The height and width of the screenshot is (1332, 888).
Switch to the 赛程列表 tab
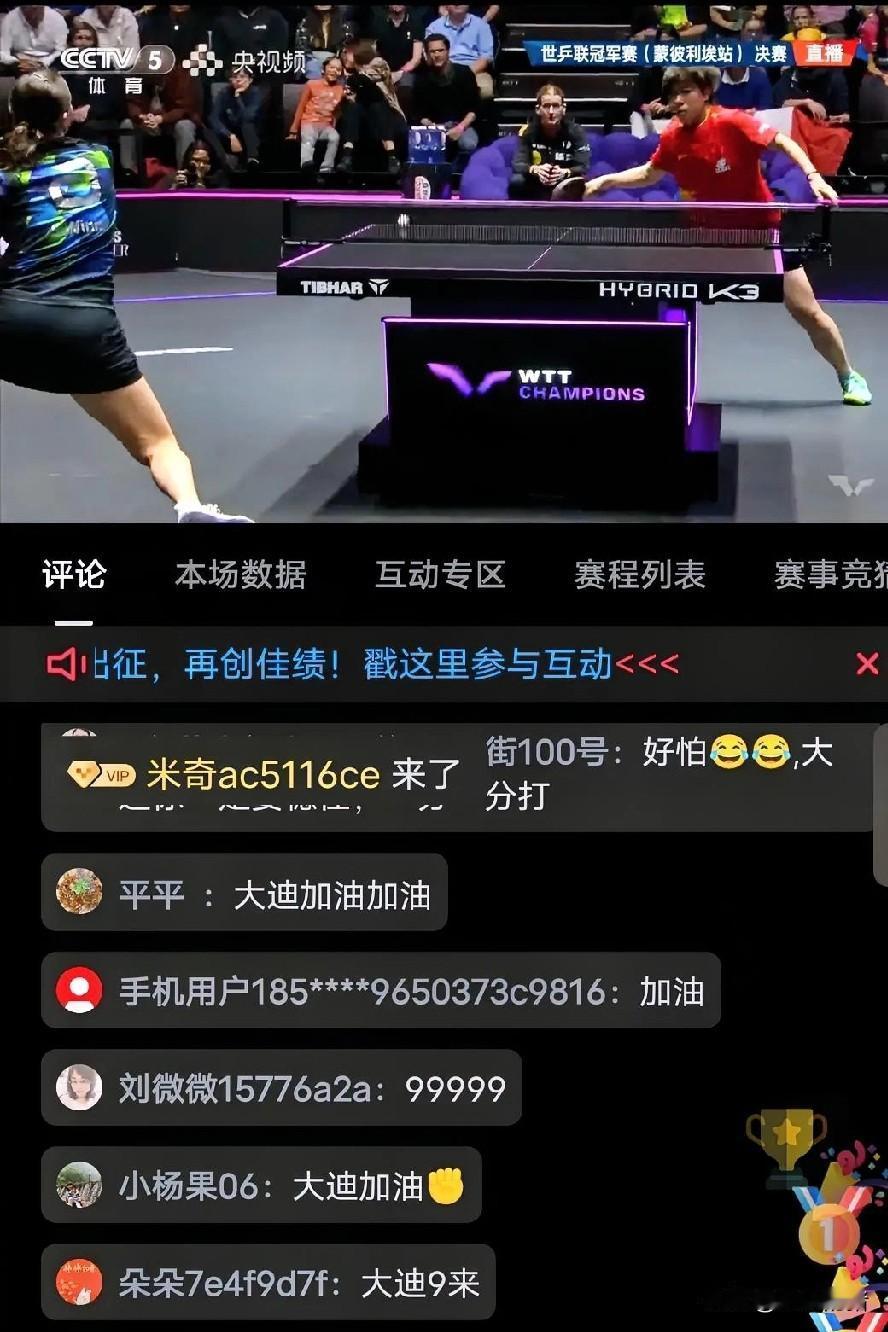(x=641, y=573)
